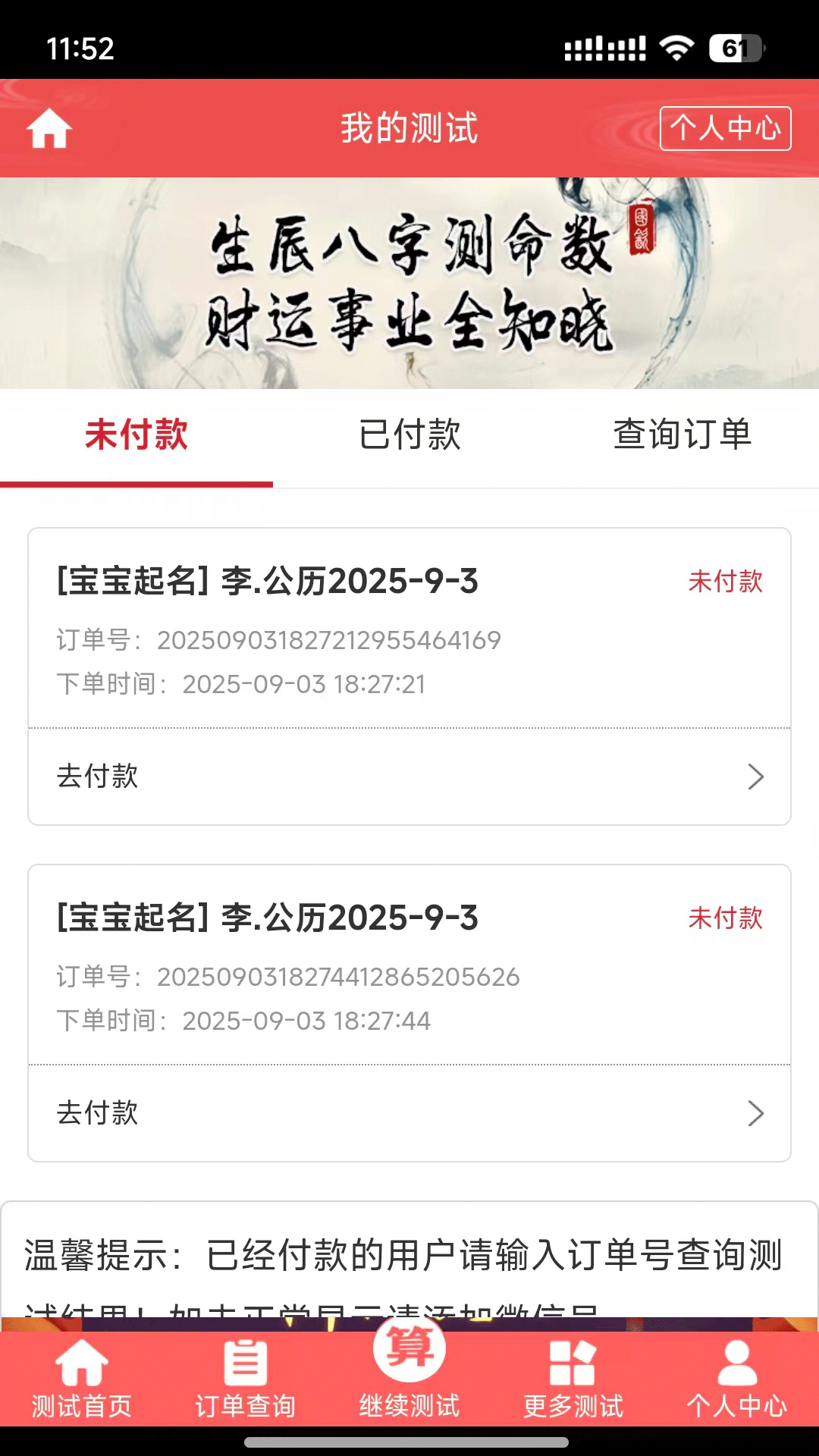819x1456 pixels.
Task: Tap 去付款 on the first order
Action: pos(99,776)
